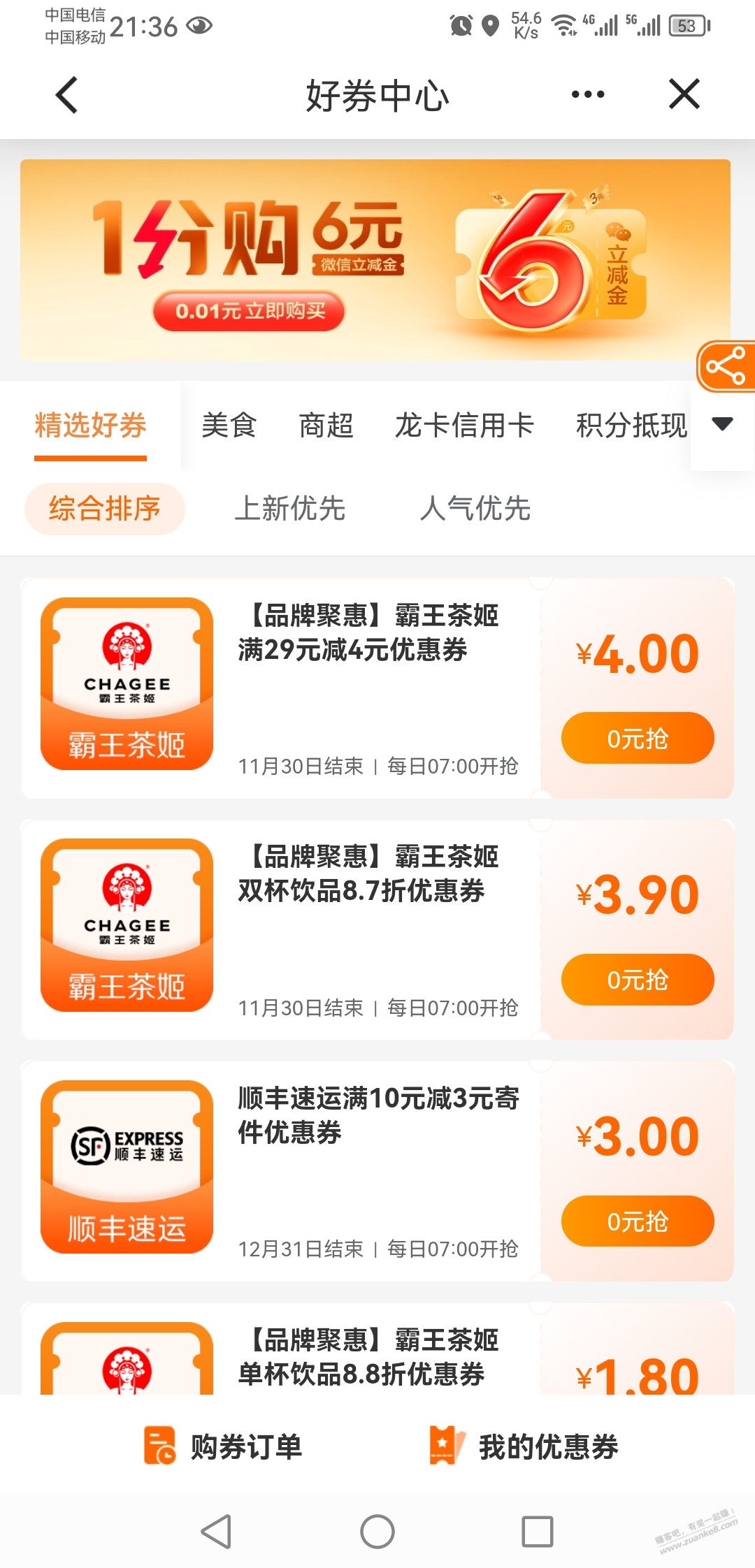Close the 好券中心 page
The width and height of the screenshot is (755, 1568).
tap(684, 94)
